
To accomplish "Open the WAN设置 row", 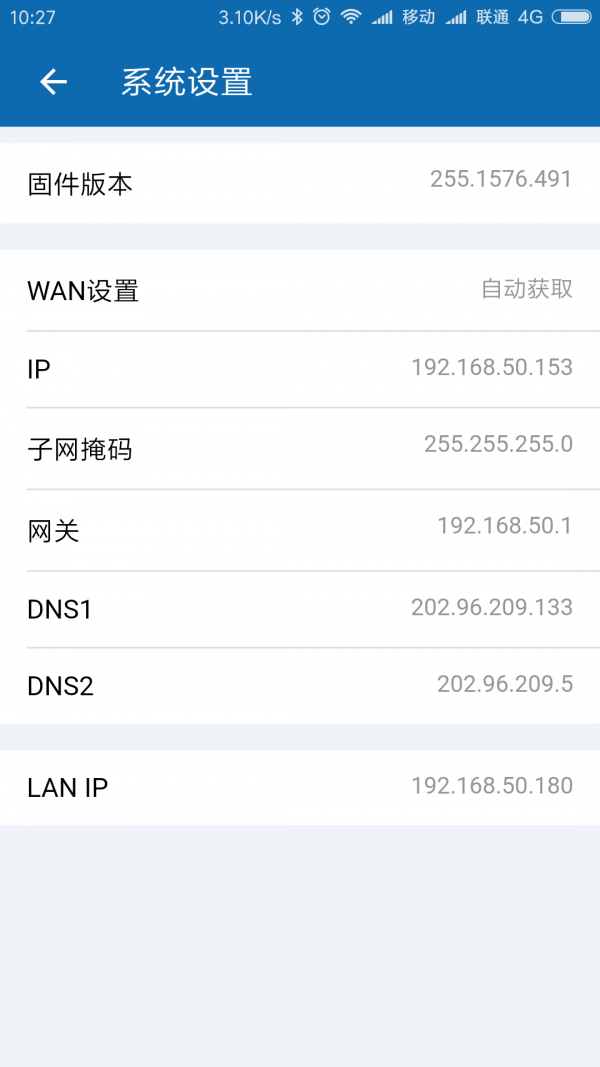I will click(x=300, y=291).
